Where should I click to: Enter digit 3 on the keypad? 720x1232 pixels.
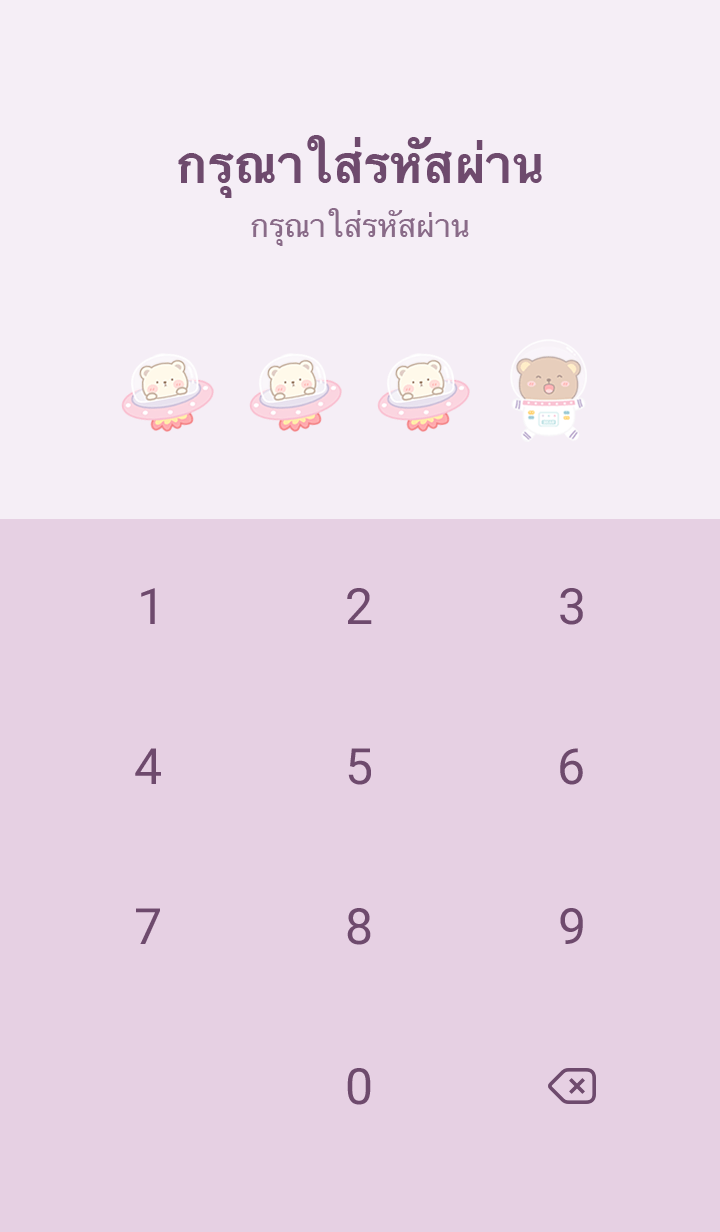571,607
